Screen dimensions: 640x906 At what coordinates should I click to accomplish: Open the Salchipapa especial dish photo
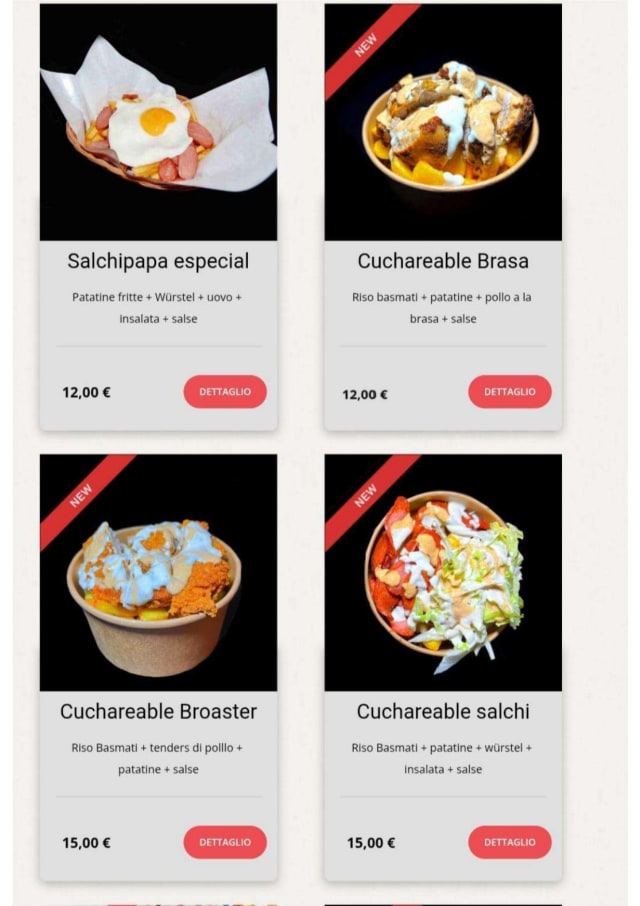click(x=158, y=122)
